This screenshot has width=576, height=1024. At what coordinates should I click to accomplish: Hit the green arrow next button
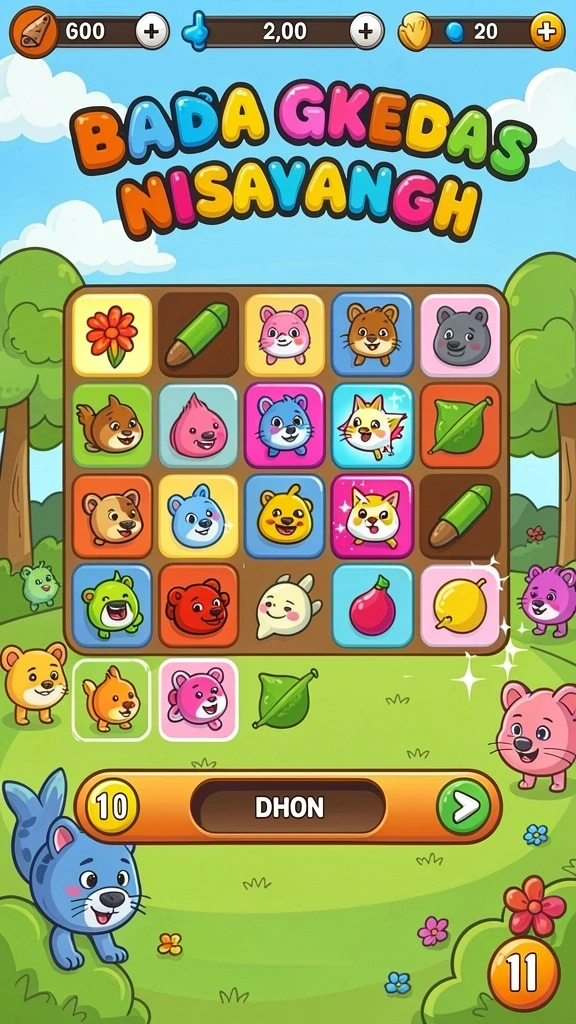(x=464, y=807)
